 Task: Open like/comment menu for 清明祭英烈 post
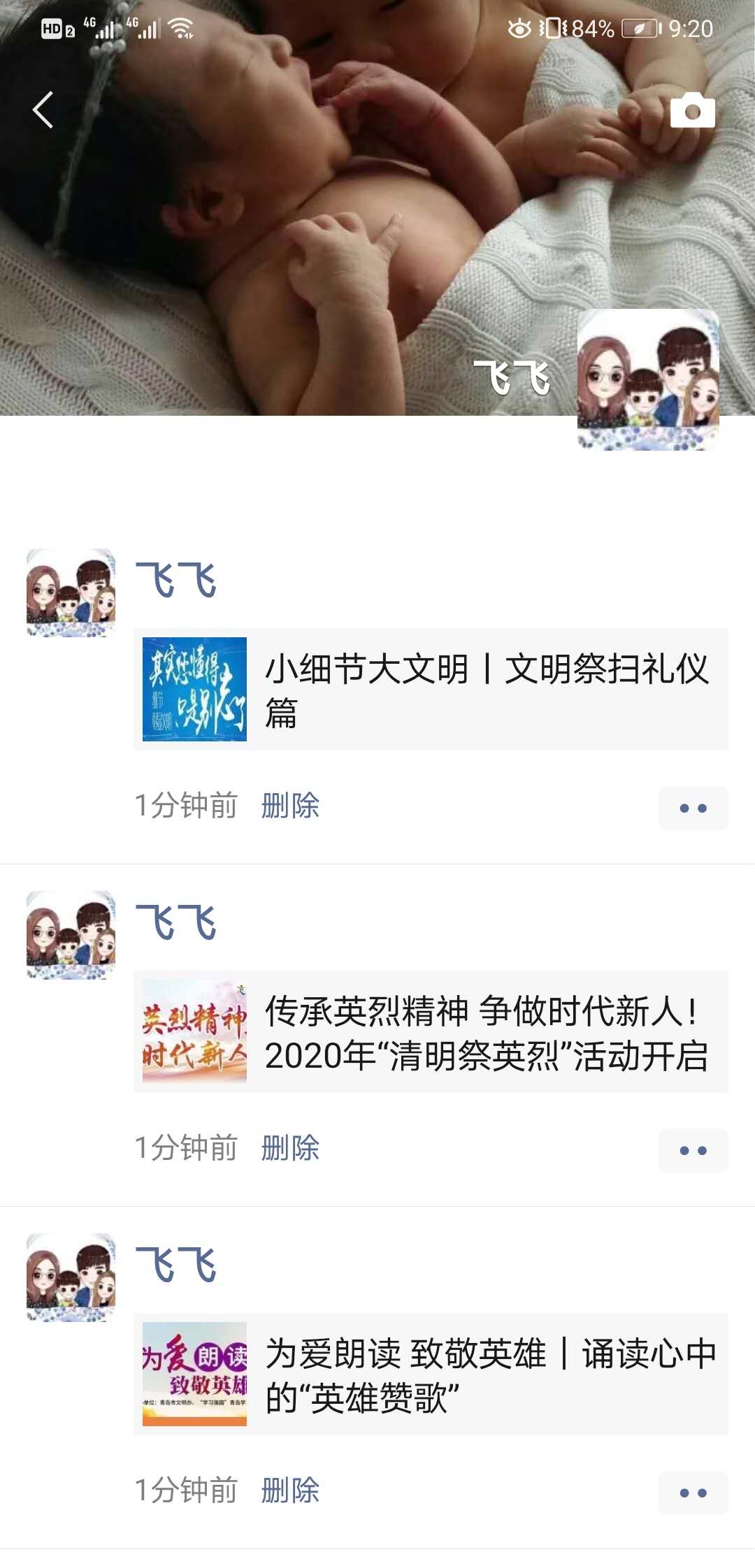(693, 1151)
